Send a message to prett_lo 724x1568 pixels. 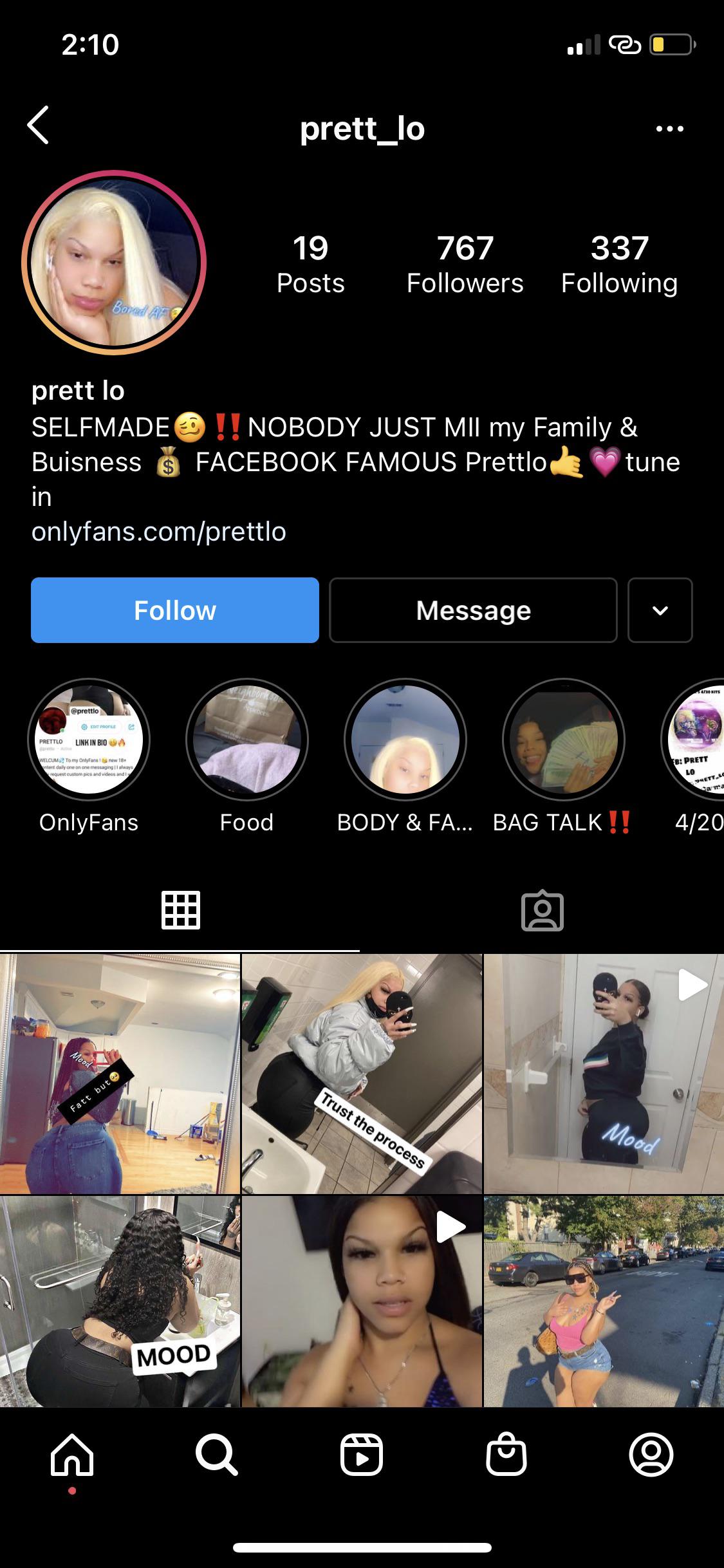(473, 610)
